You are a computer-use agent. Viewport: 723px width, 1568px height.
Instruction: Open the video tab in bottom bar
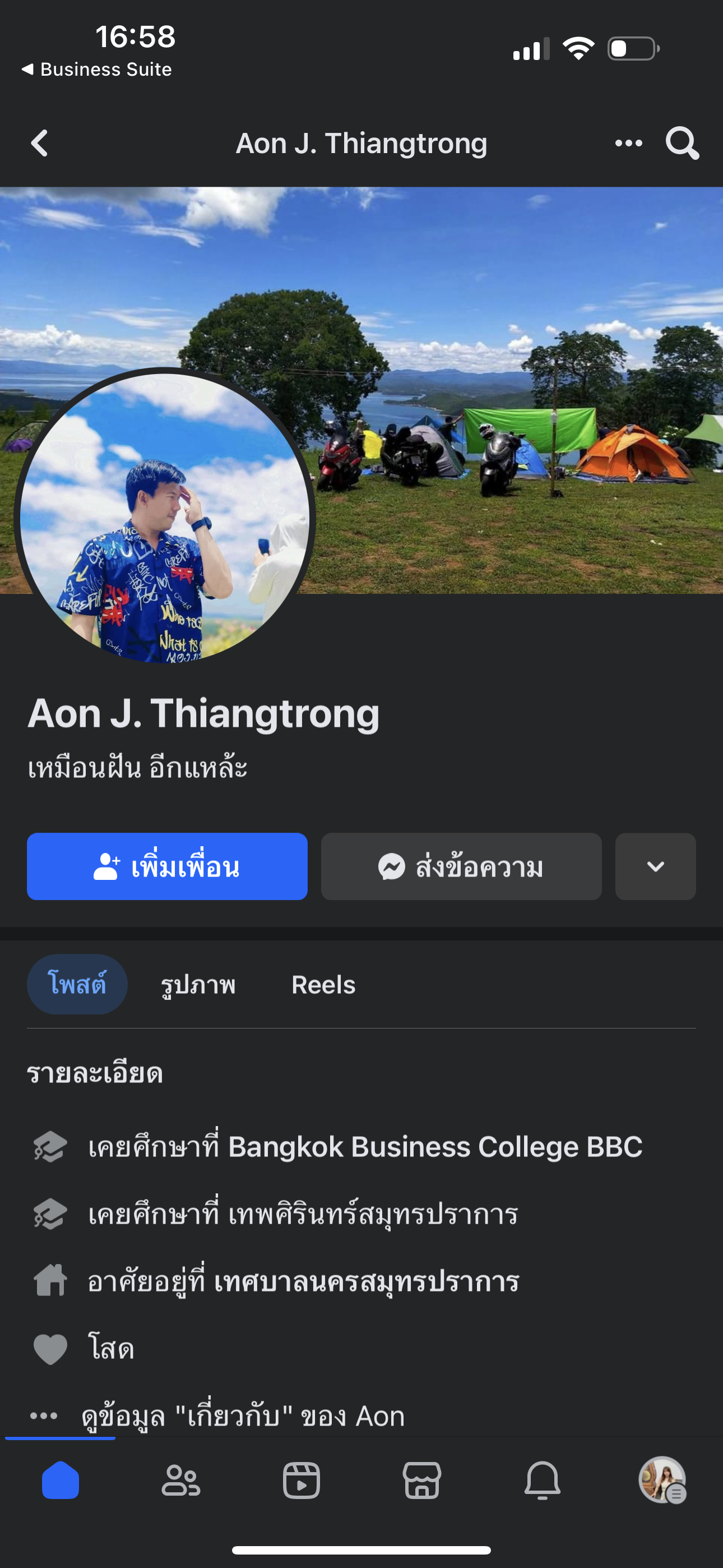tap(302, 1480)
